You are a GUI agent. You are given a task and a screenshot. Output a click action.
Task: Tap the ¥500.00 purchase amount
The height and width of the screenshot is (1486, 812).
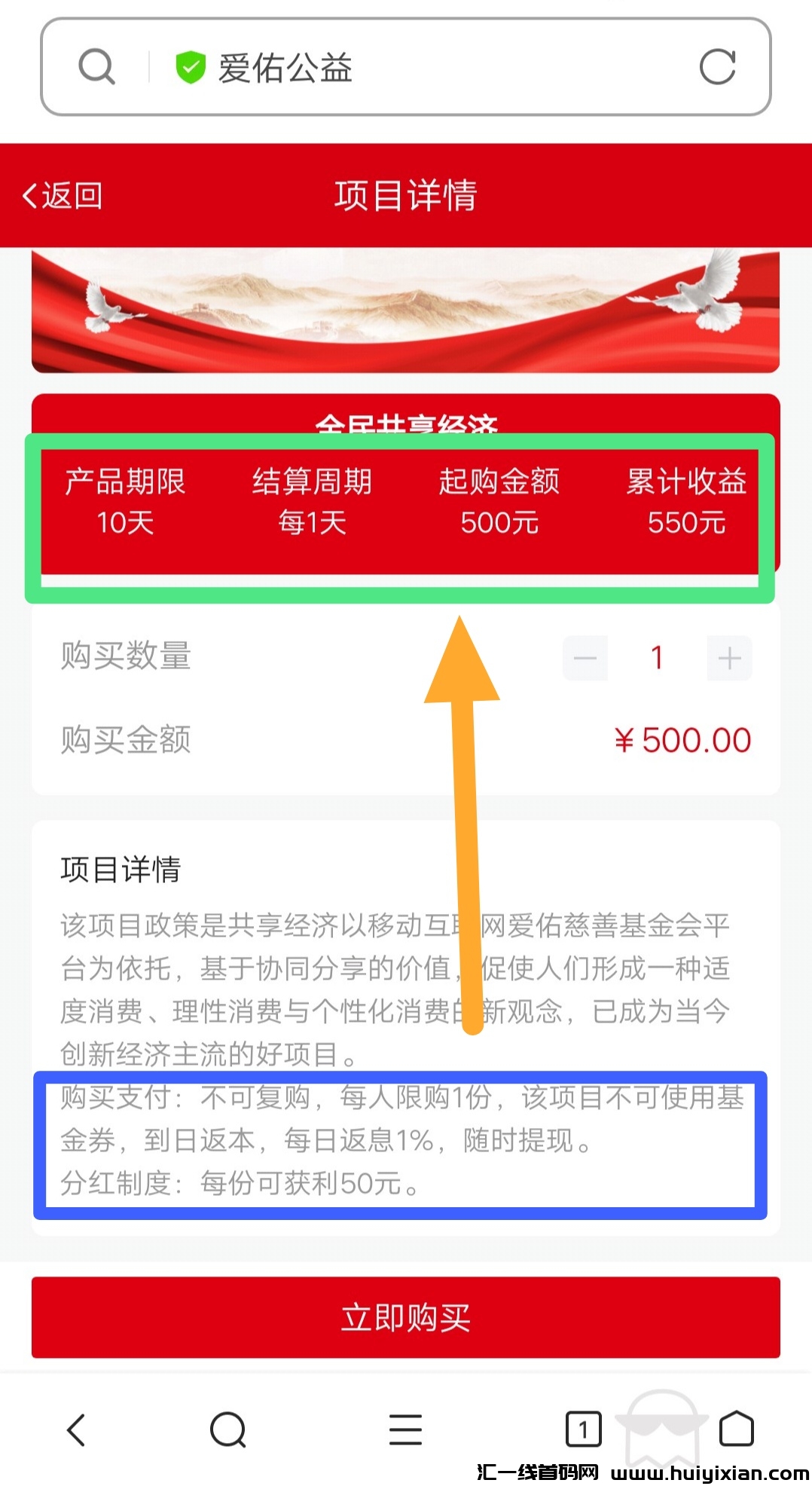coord(682,740)
